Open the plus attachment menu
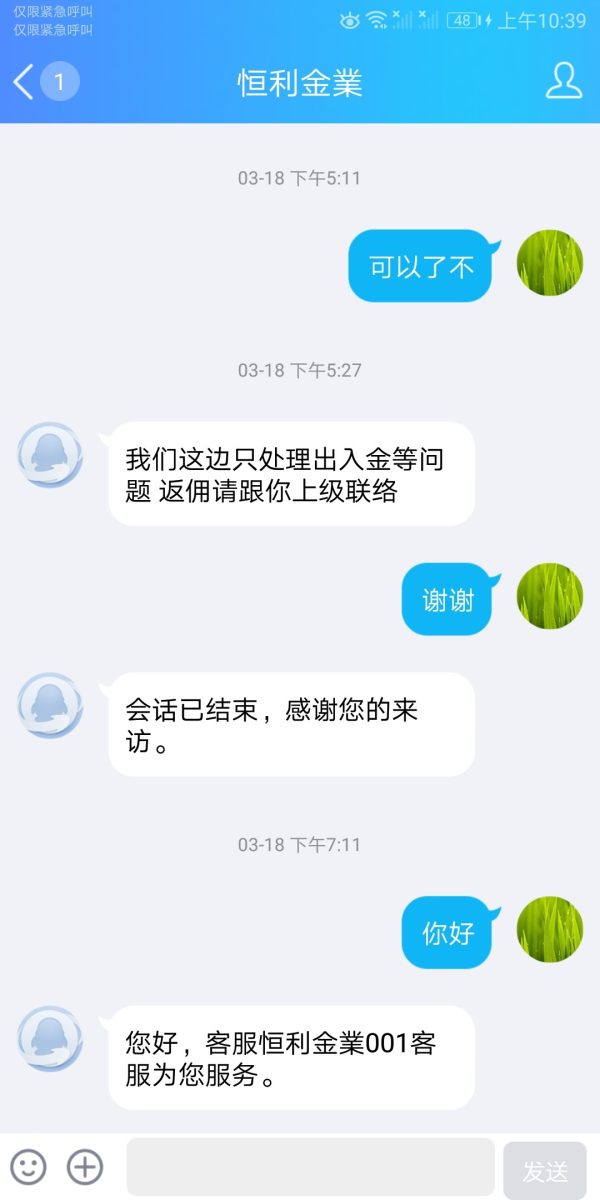 (x=85, y=1166)
